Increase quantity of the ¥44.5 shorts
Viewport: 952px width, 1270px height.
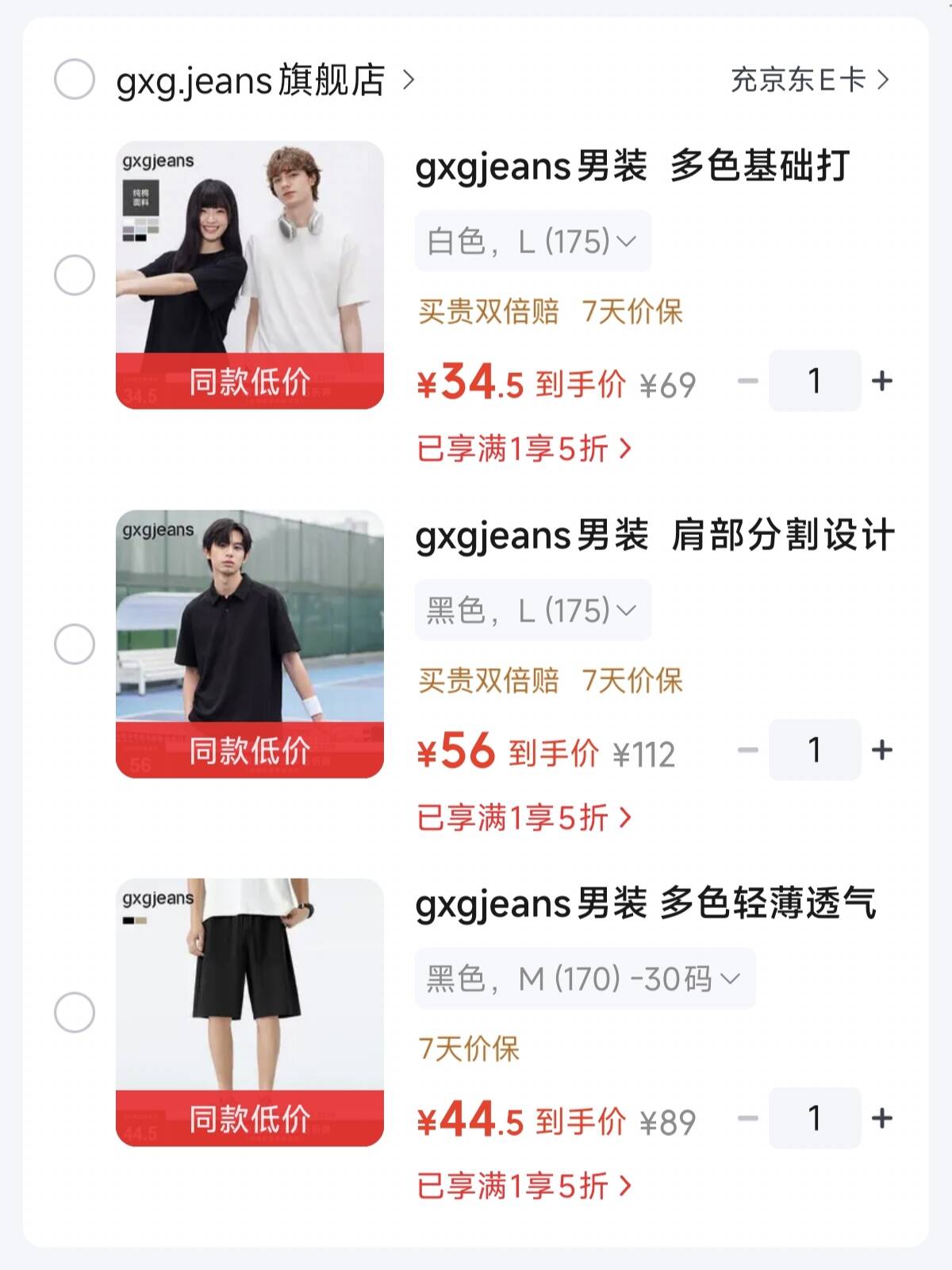pyautogui.click(x=882, y=1118)
